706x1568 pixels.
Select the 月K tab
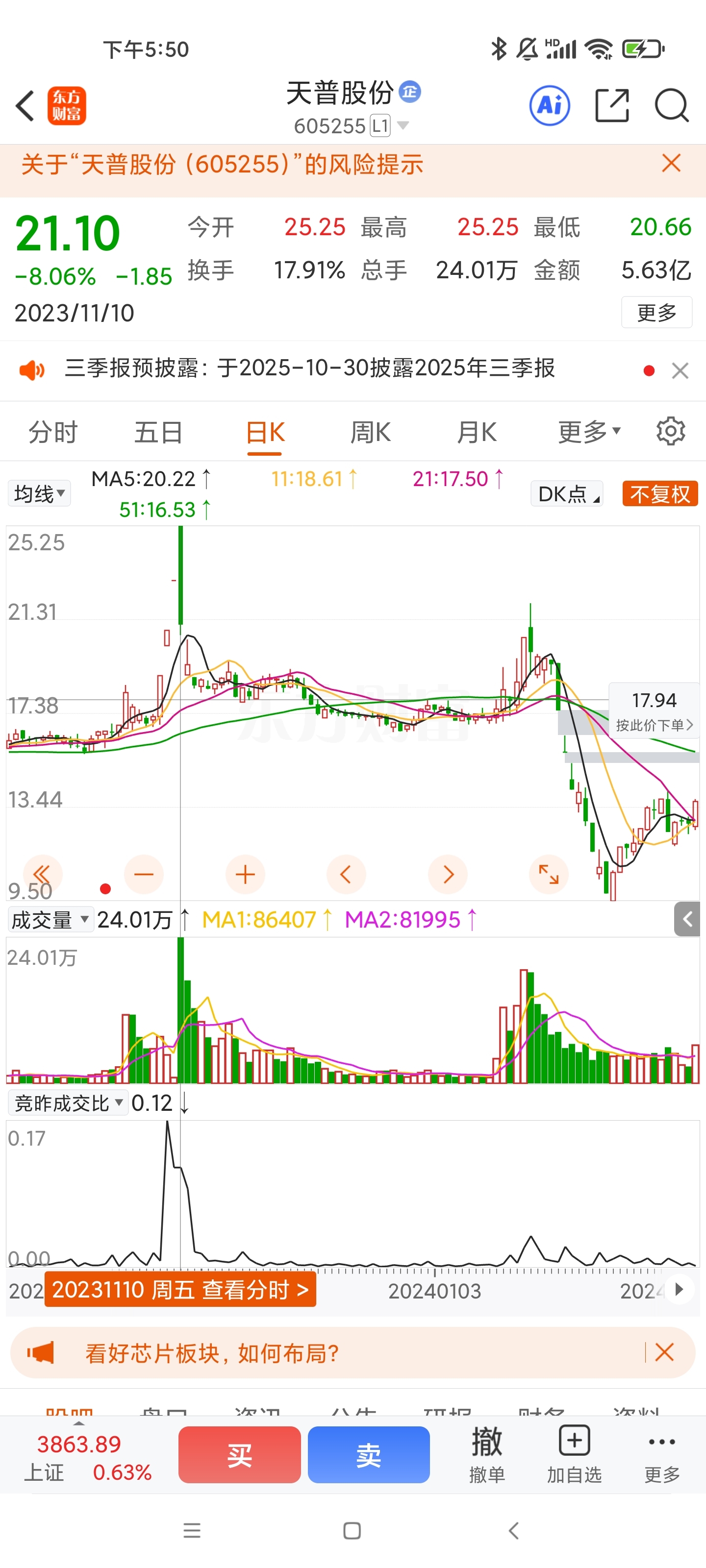[477, 433]
